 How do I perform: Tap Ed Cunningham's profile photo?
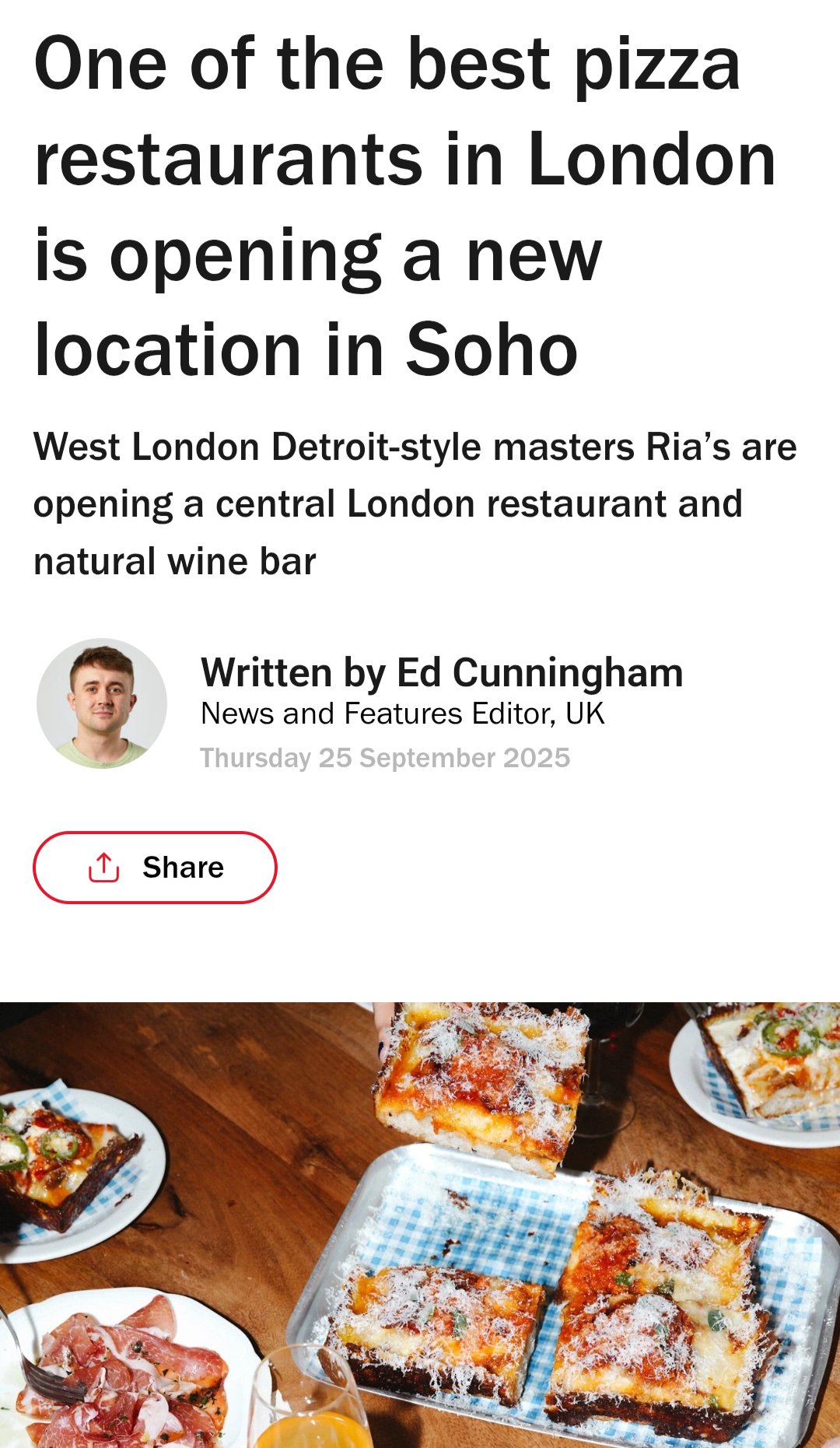coord(102,703)
